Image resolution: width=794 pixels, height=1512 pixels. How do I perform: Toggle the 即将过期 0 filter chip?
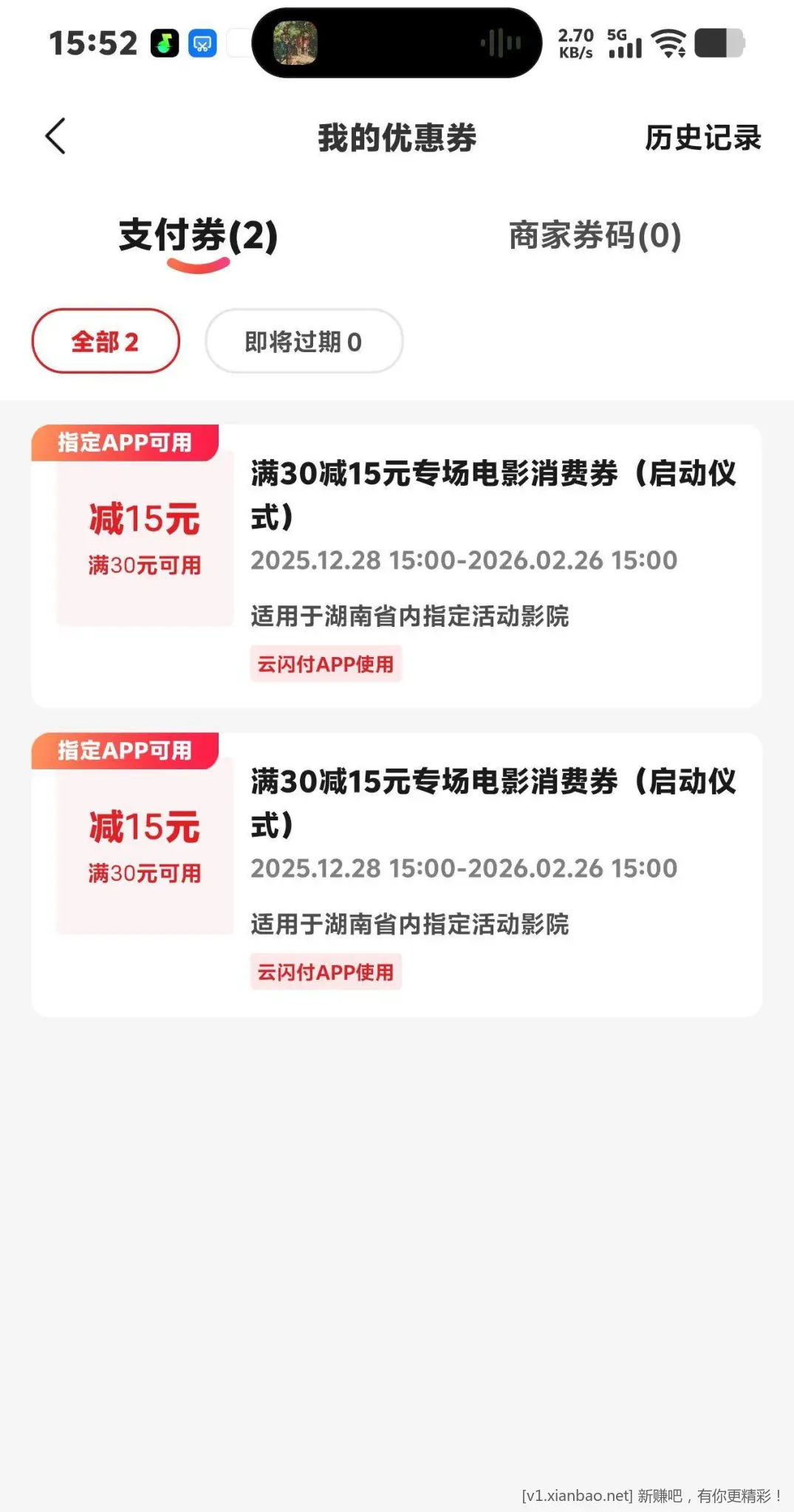303,340
